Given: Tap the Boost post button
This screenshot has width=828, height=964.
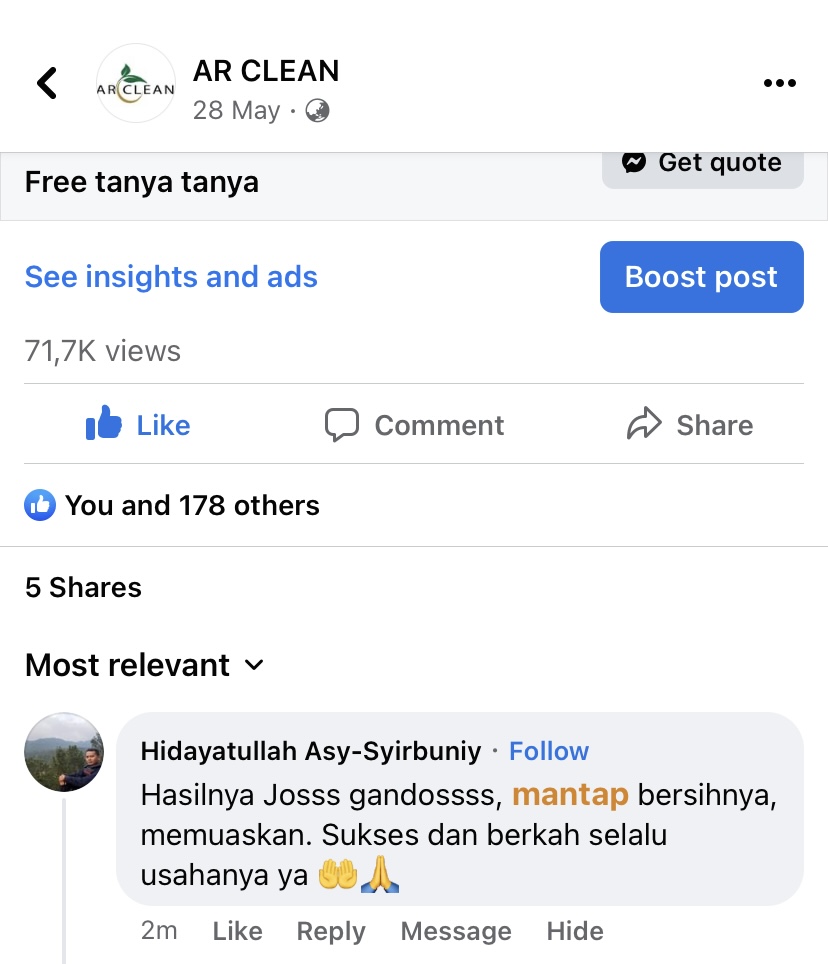Looking at the screenshot, I should coord(701,277).
